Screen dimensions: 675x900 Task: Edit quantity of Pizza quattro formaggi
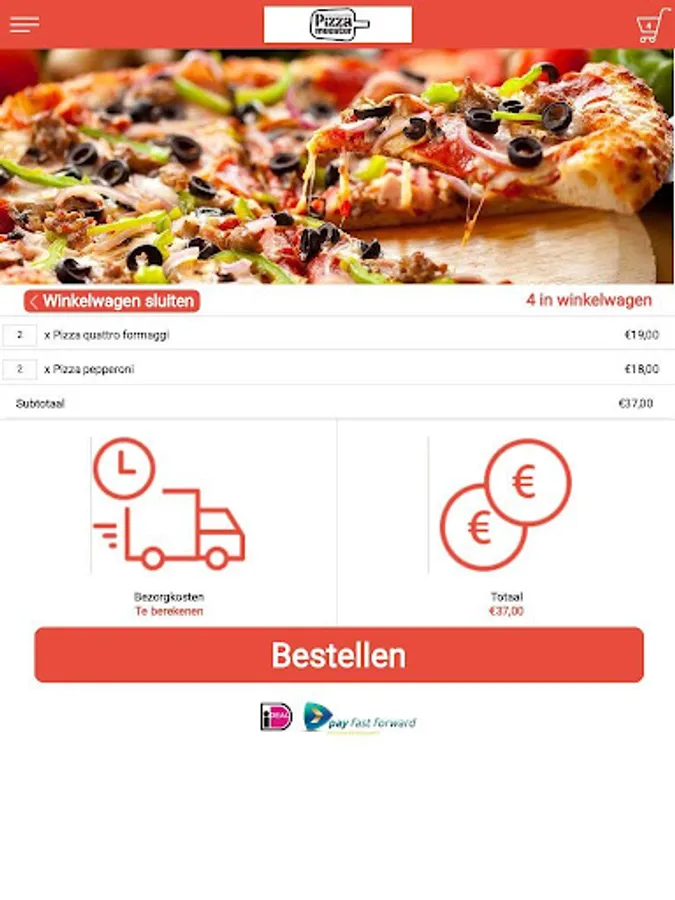[x=20, y=335]
